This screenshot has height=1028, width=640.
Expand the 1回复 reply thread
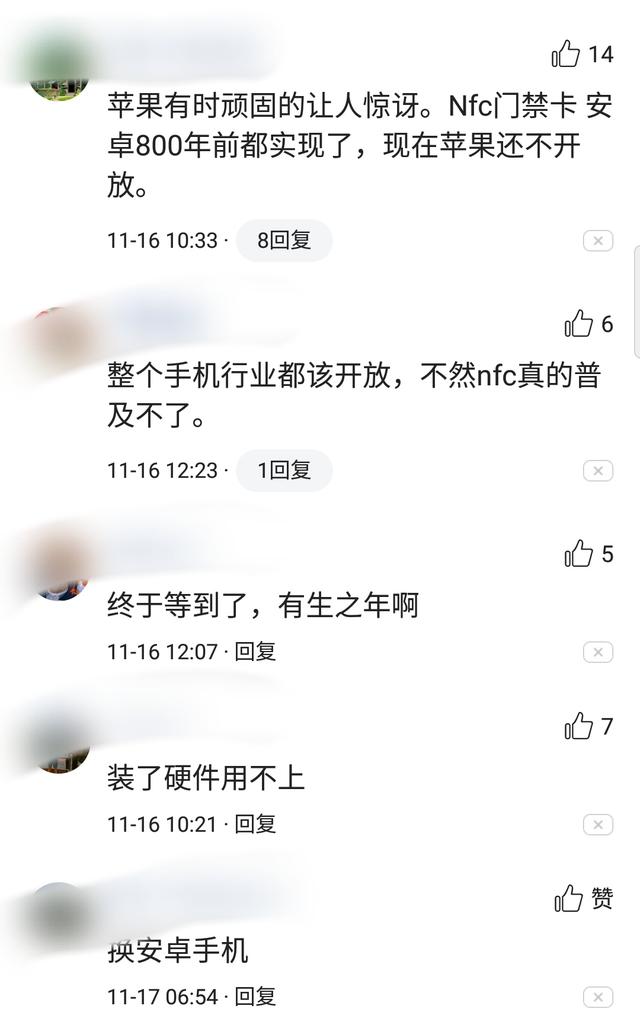[284, 470]
